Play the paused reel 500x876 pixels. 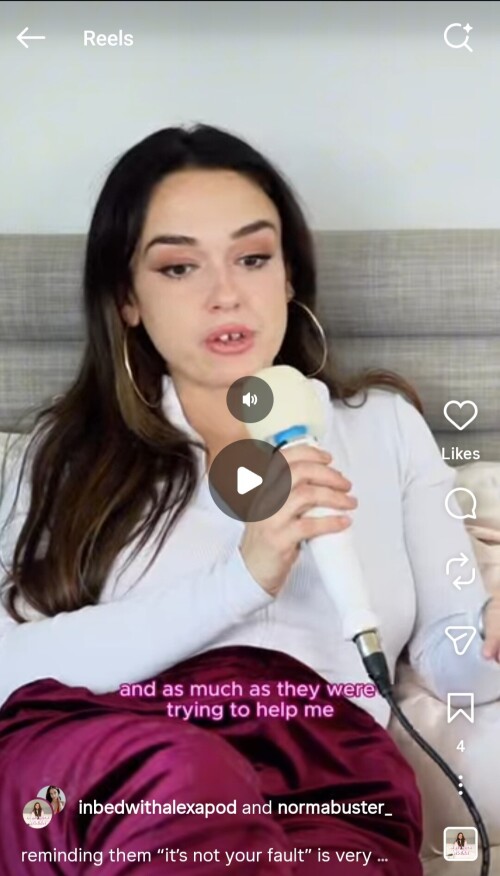250,480
